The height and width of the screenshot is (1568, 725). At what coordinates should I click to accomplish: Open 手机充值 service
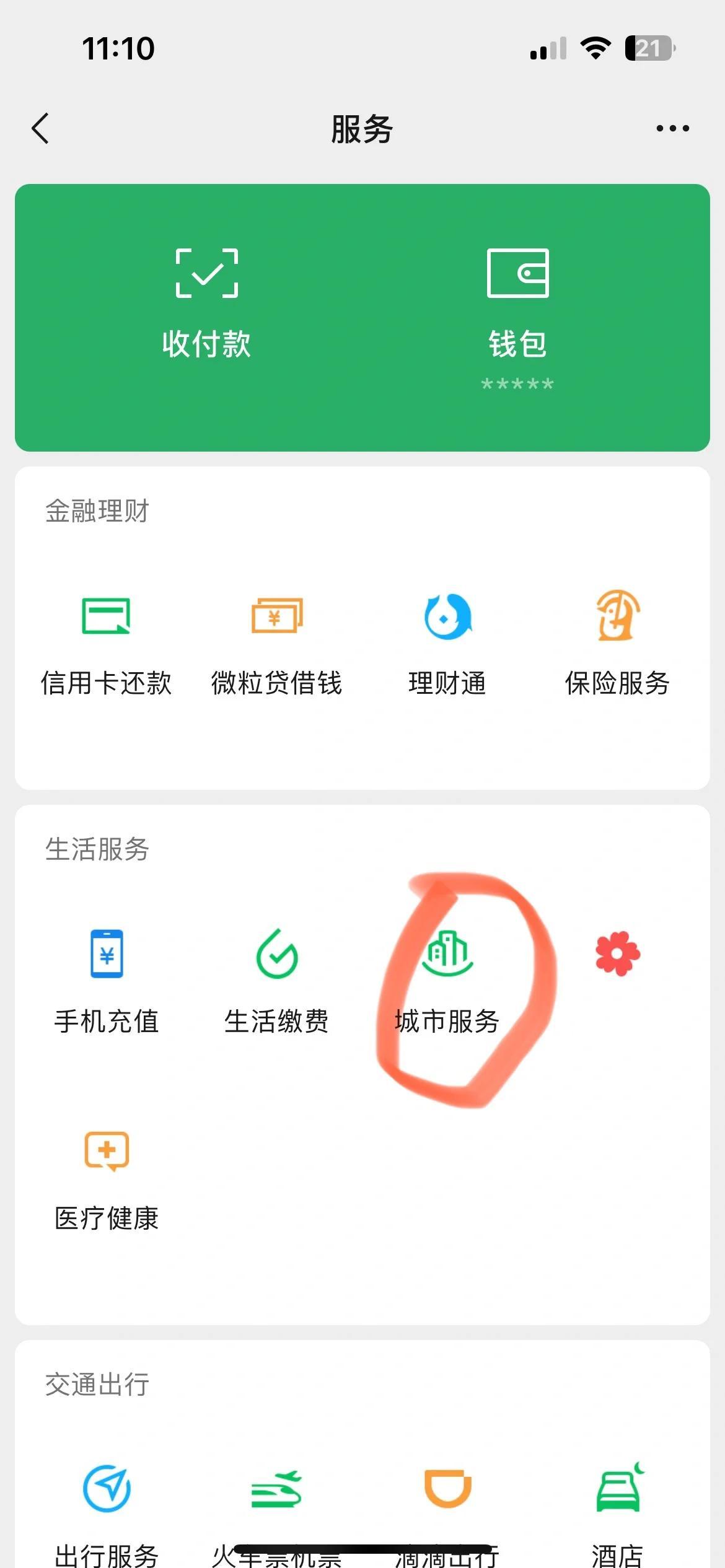tap(107, 982)
